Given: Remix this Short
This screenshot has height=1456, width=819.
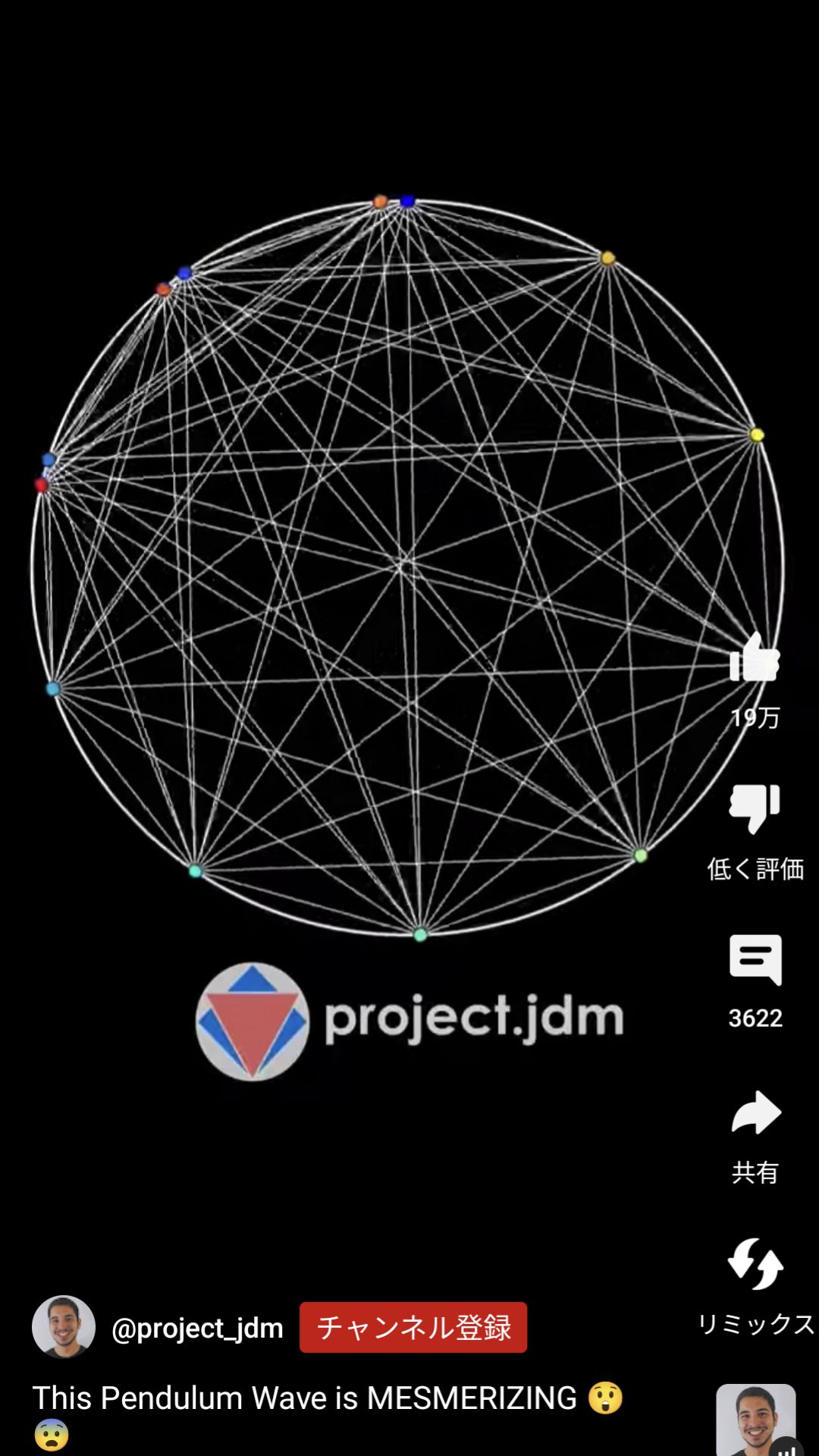Looking at the screenshot, I should [755, 1264].
